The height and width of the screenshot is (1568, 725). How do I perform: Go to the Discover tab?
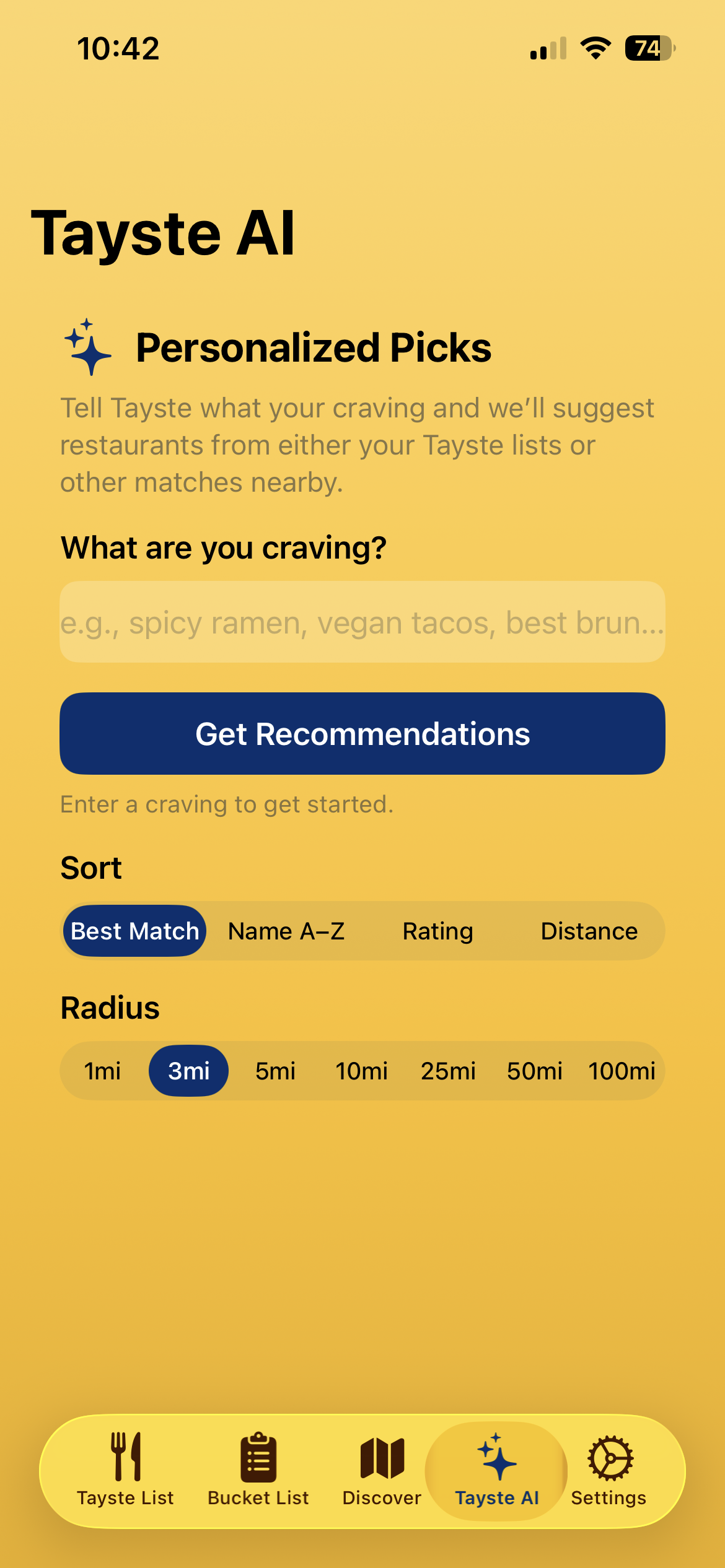[x=382, y=1470]
